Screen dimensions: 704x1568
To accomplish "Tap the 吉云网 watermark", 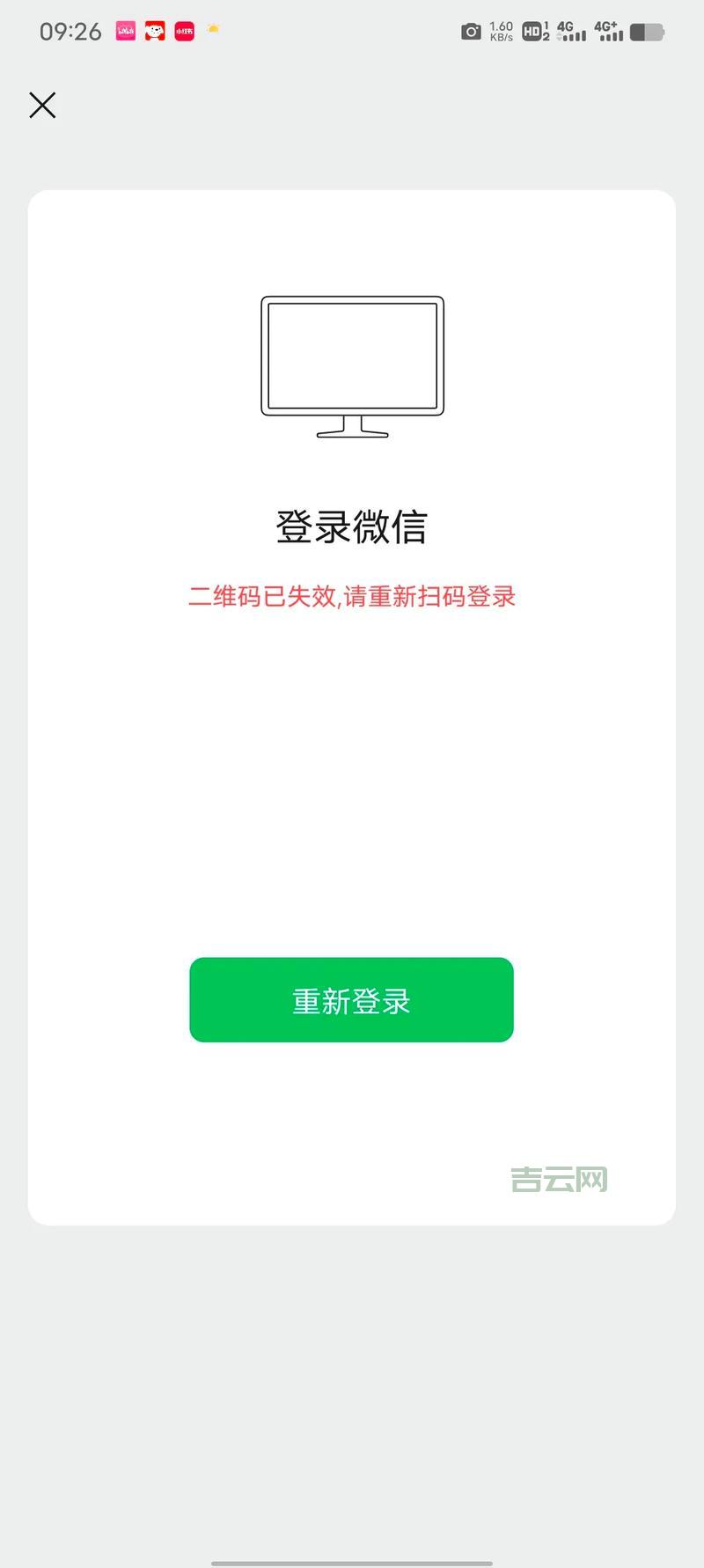I will 561,1178.
